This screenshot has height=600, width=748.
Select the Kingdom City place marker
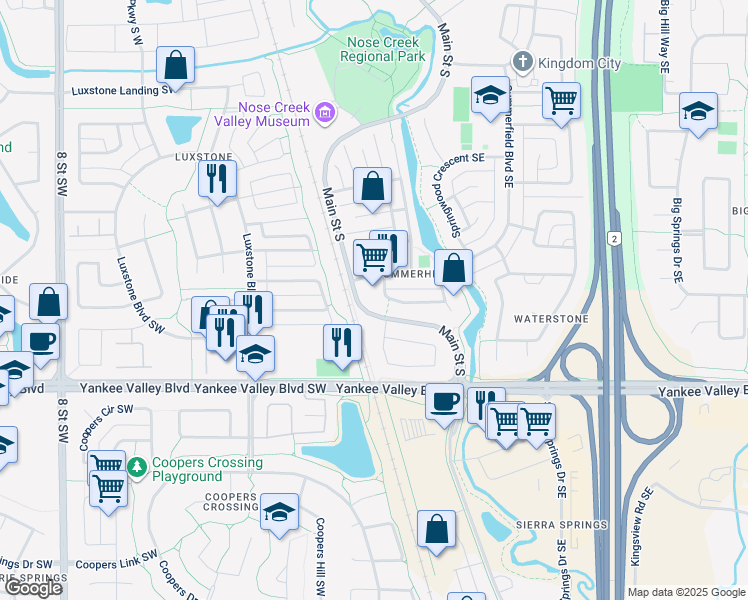521,63
